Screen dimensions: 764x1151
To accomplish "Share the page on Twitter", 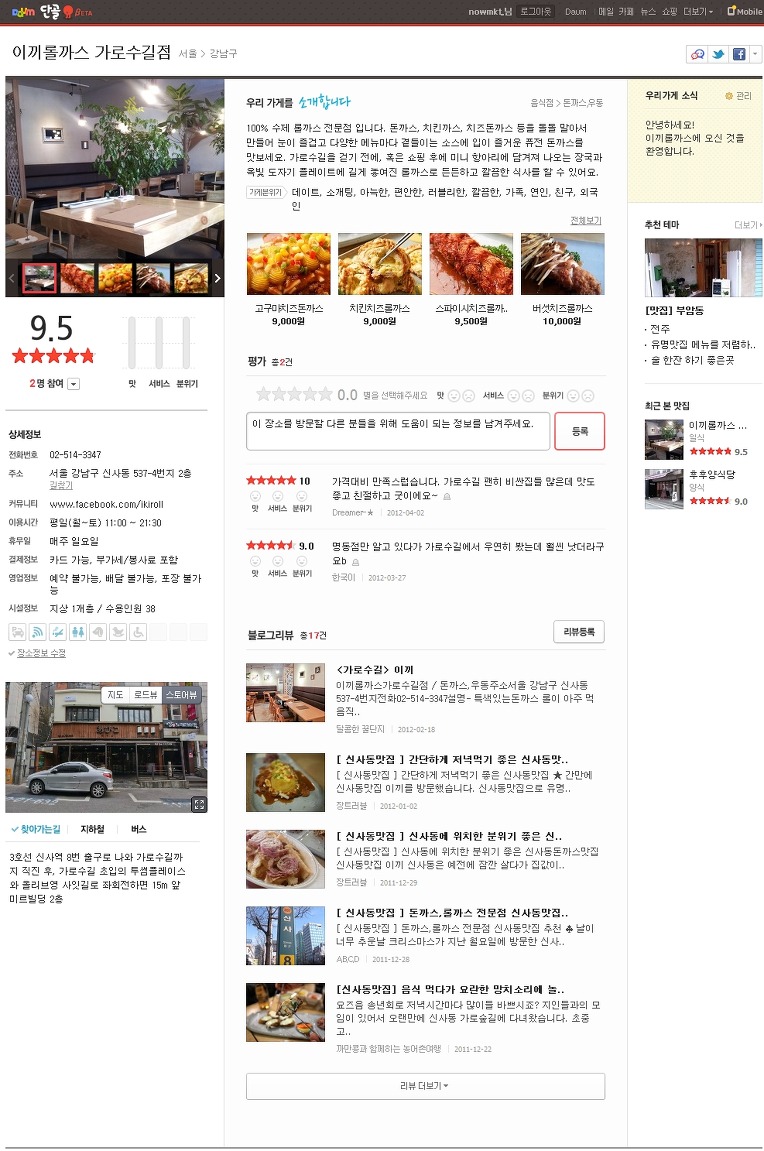I will coord(717,54).
